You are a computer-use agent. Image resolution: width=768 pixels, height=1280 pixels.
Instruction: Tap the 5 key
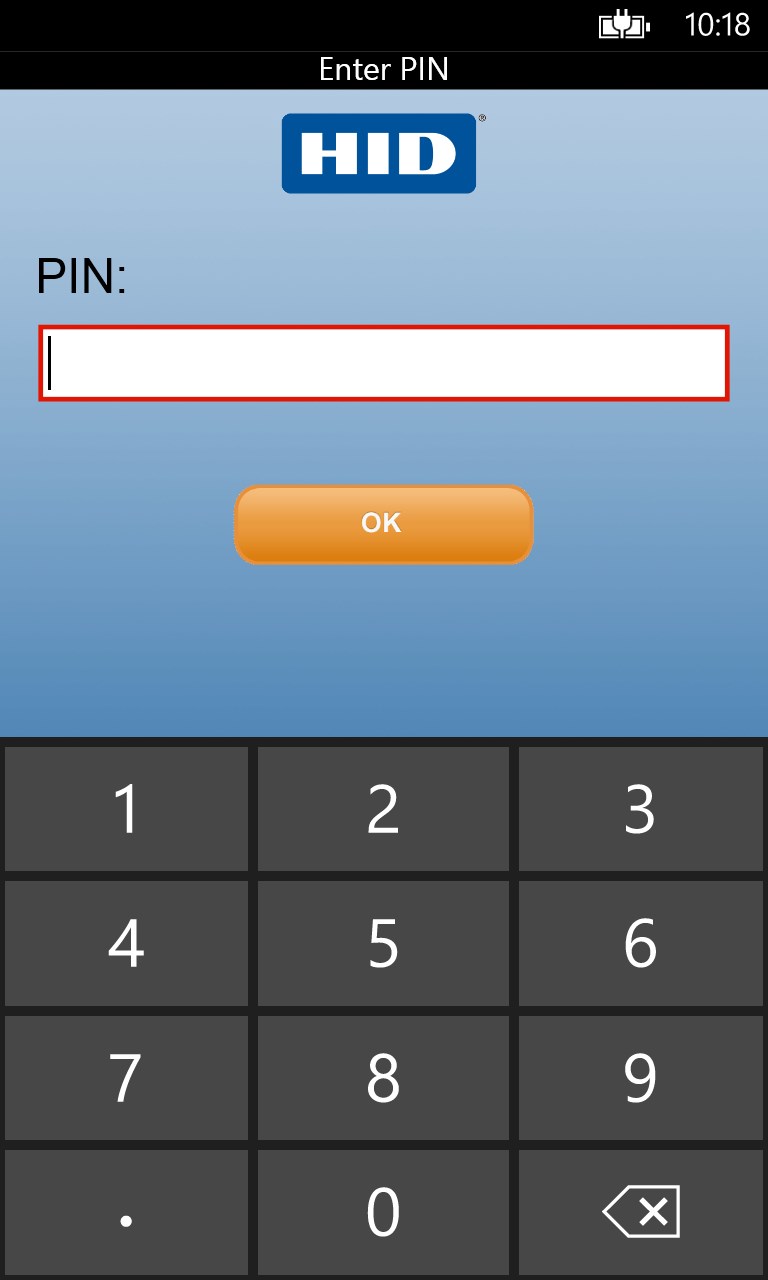tap(383, 943)
